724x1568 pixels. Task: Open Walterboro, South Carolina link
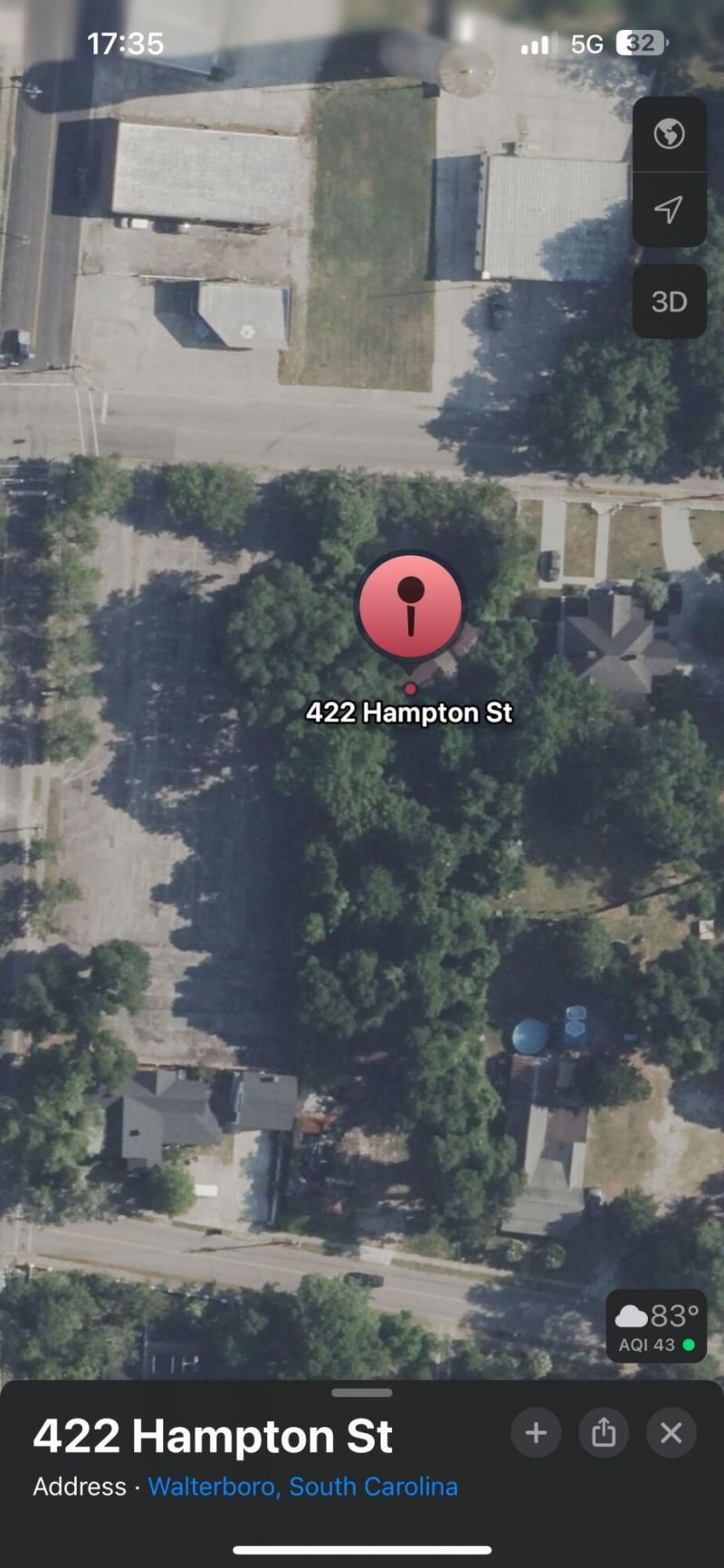[303, 1486]
